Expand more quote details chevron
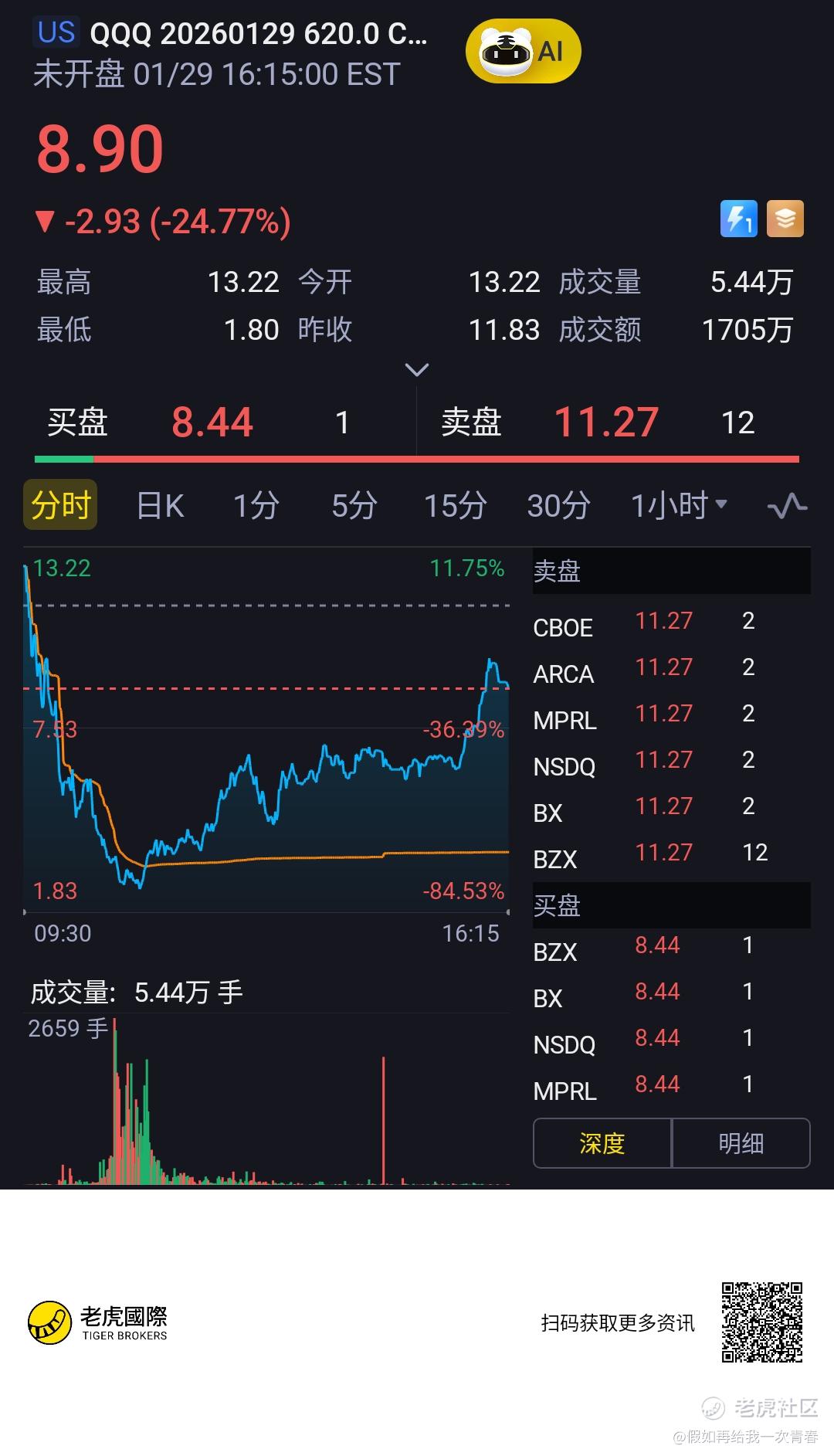The width and height of the screenshot is (834, 1456). 417,370
